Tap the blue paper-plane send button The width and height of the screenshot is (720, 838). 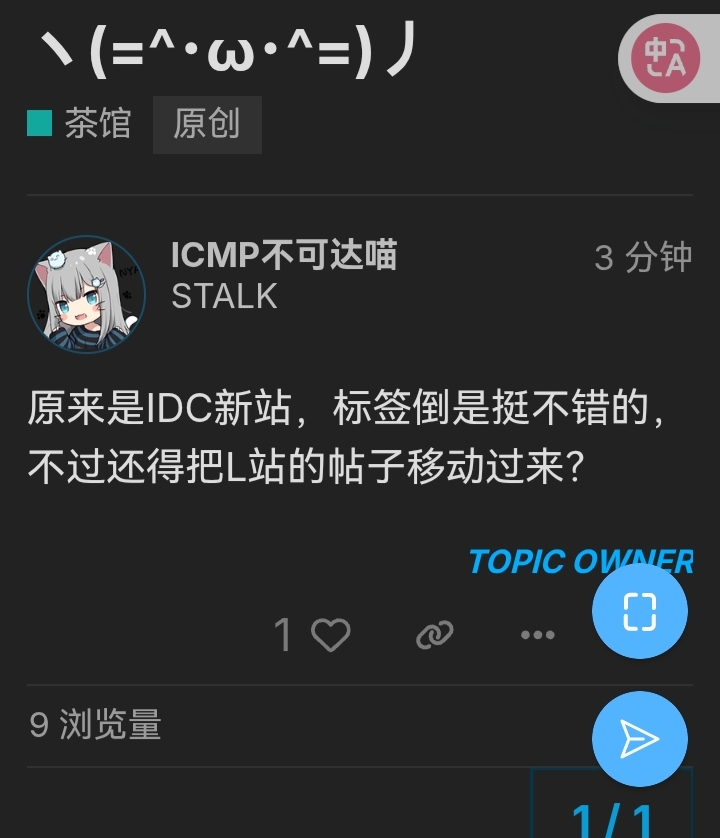point(640,739)
